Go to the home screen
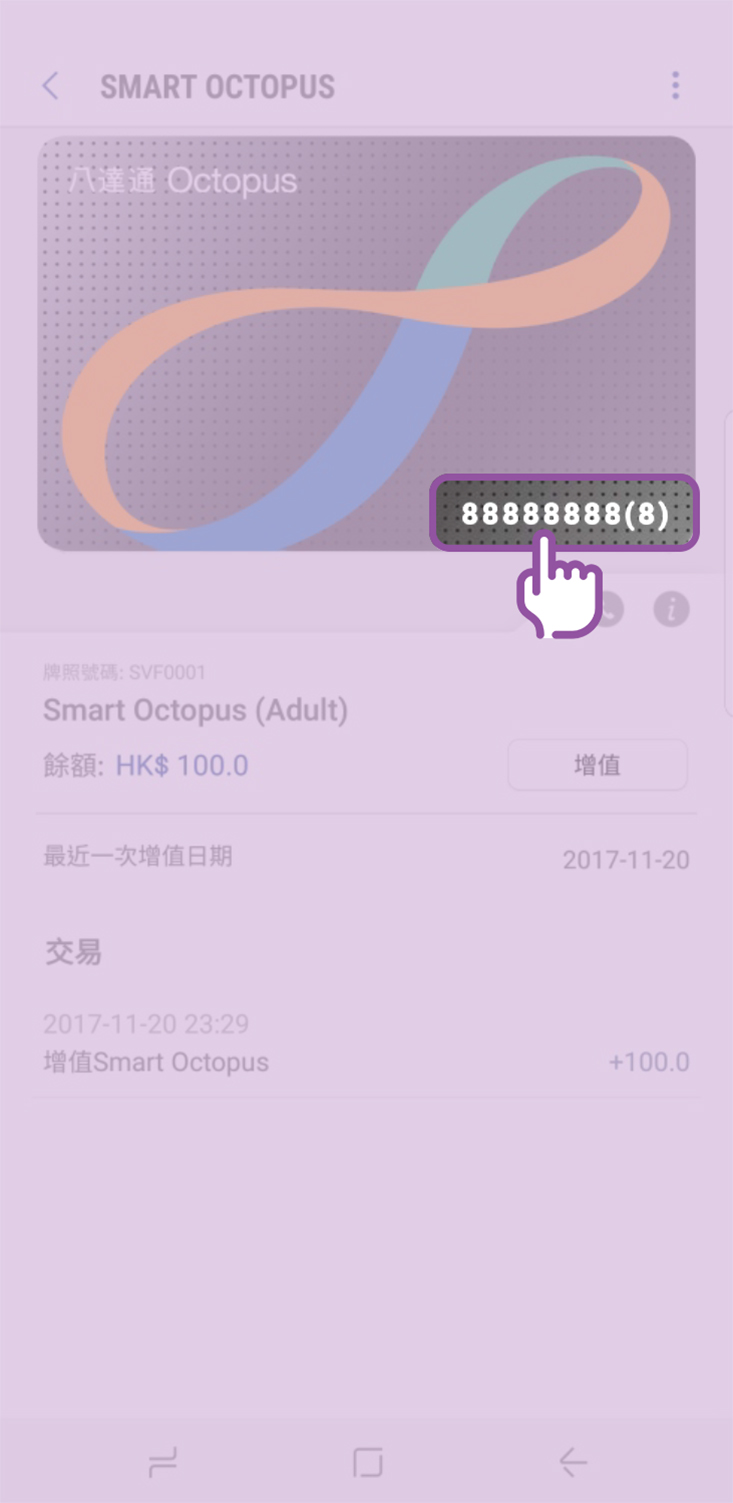733x1503 pixels. (x=367, y=1464)
